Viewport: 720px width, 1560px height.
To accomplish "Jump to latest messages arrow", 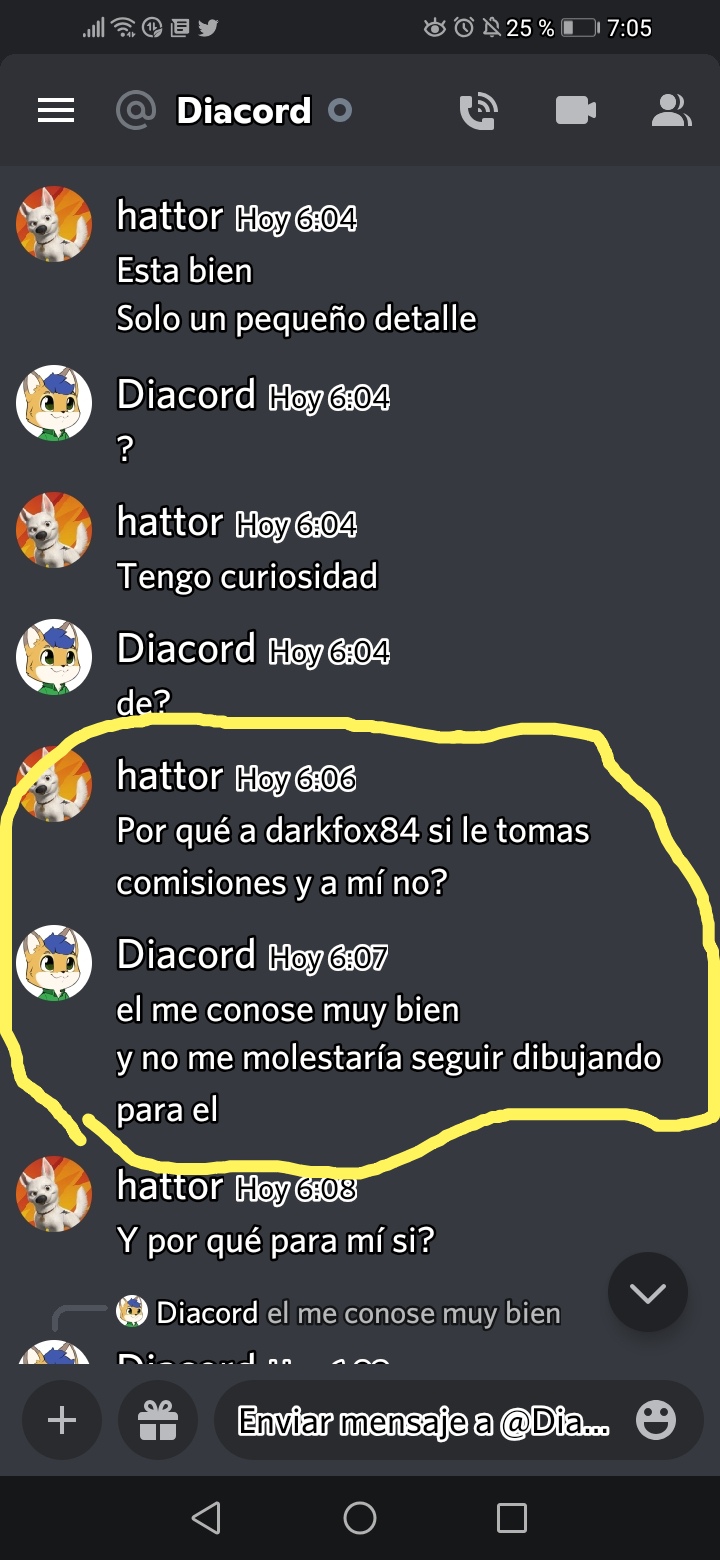I will (x=647, y=1293).
